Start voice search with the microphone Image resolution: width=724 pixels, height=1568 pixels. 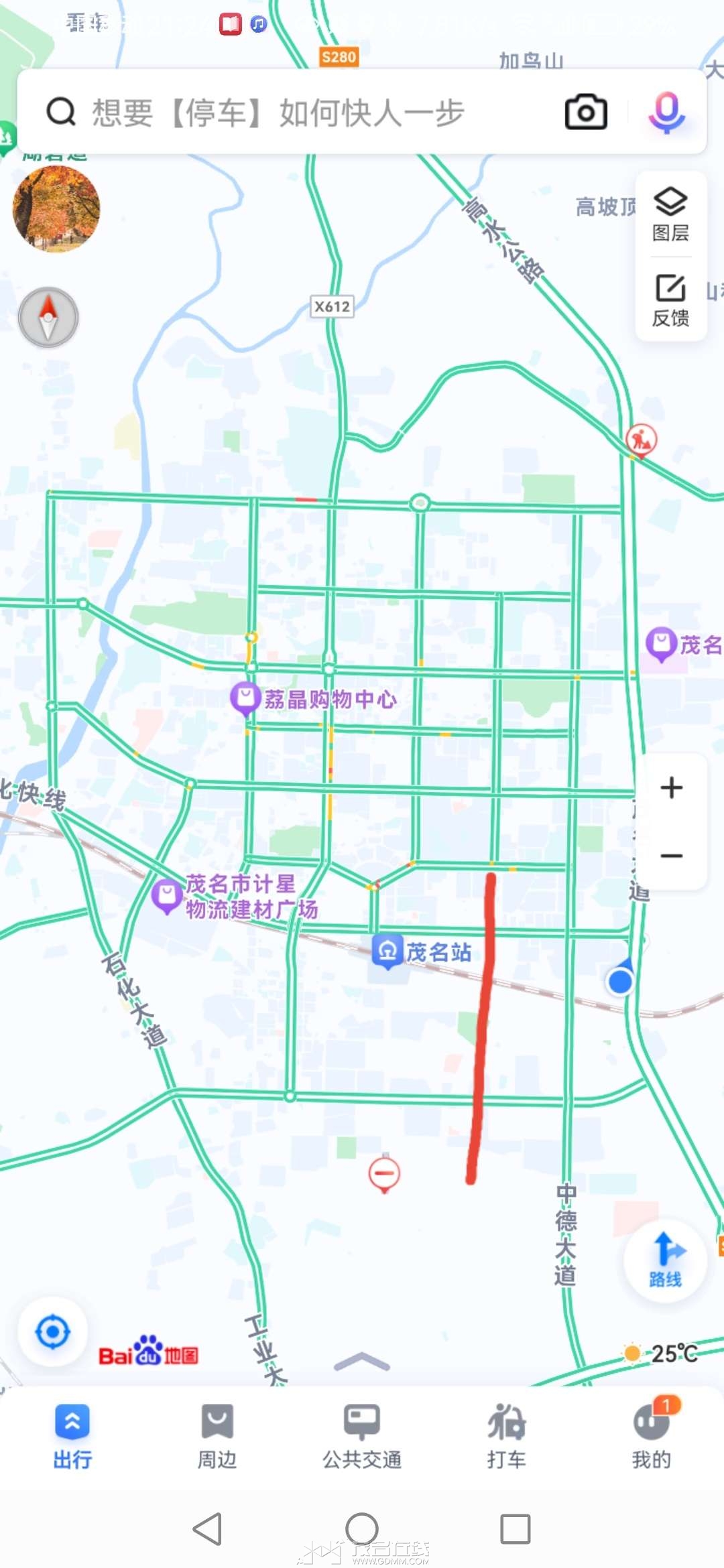click(666, 112)
